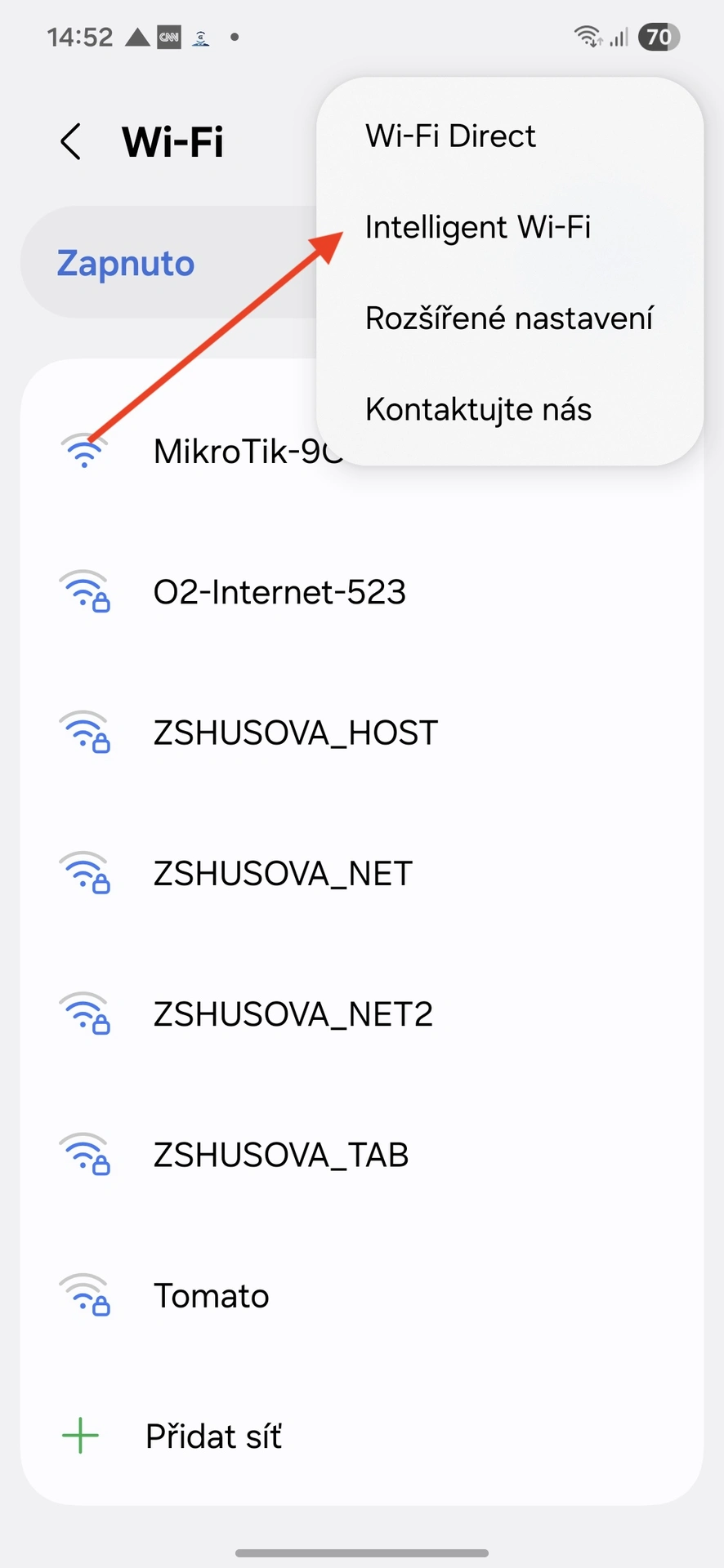The height and width of the screenshot is (1568, 724).
Task: Select ZSHUSOVA_HOST network
Action: (296, 733)
